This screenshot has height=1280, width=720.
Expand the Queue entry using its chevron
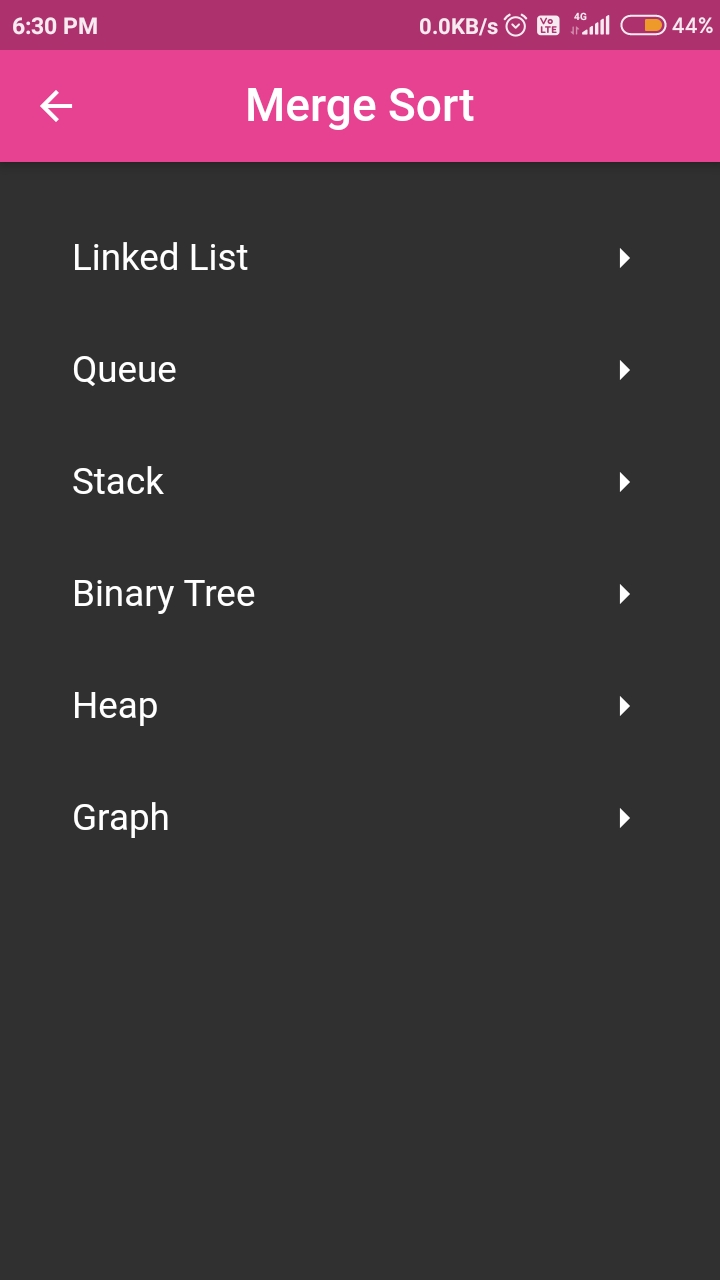tap(624, 370)
